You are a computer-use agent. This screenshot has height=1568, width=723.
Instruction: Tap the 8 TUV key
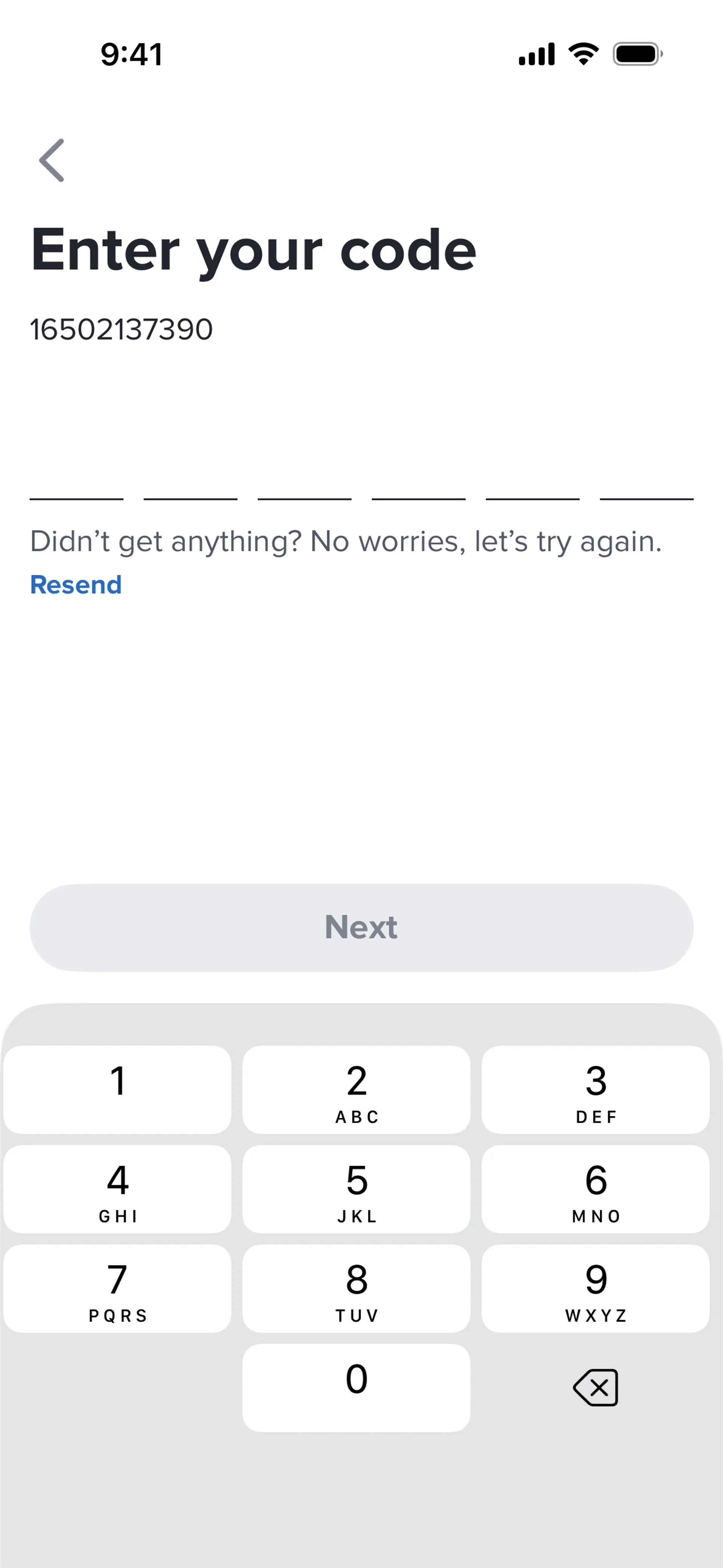pos(357,1288)
